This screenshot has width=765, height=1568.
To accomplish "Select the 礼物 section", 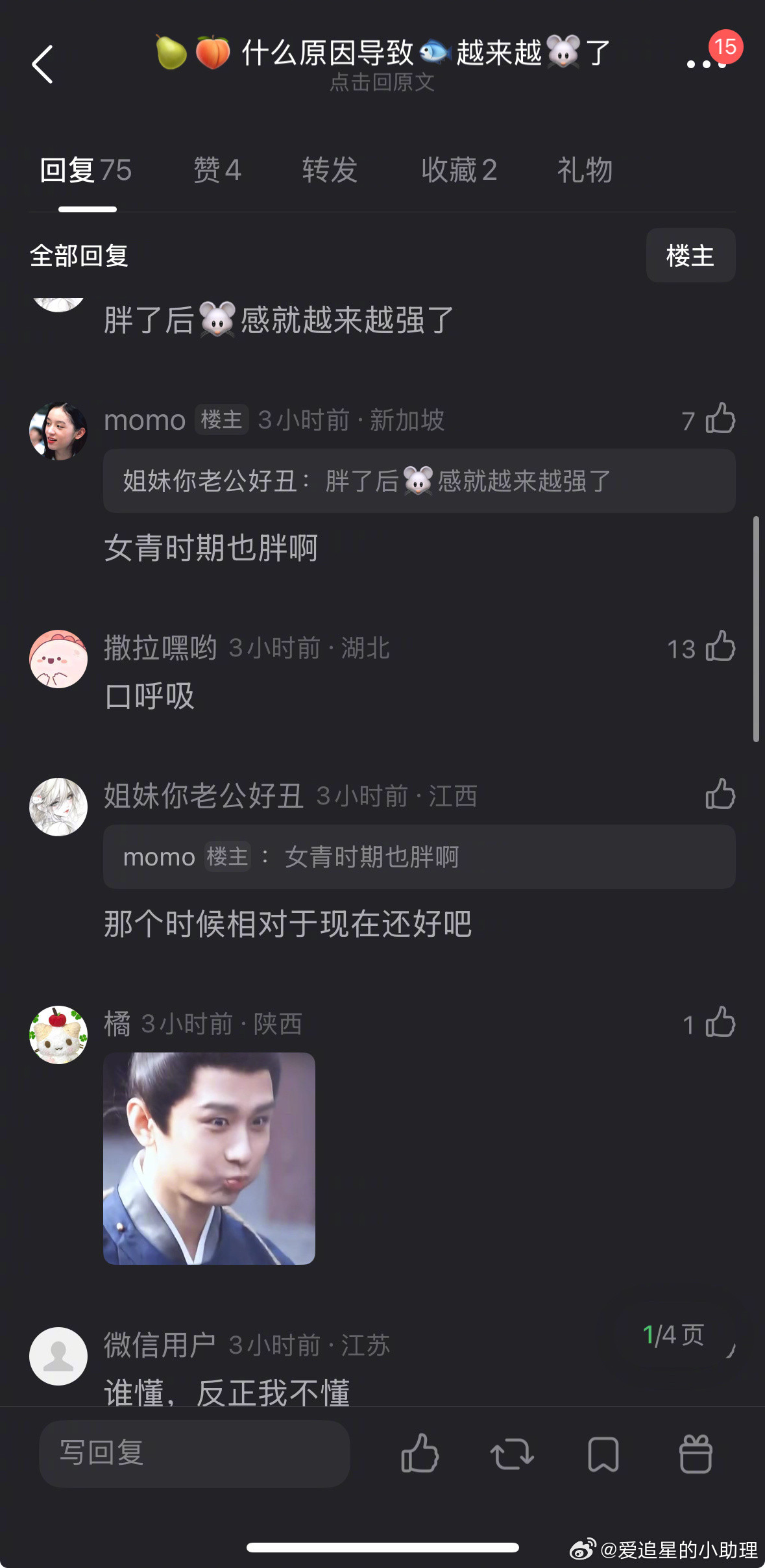I will click(x=583, y=170).
